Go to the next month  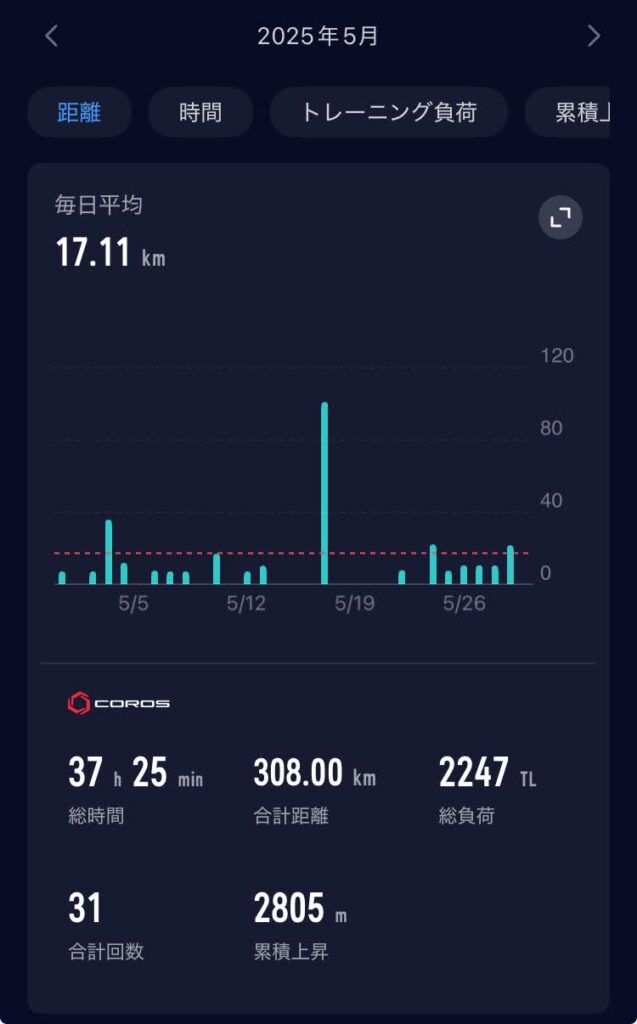point(593,37)
